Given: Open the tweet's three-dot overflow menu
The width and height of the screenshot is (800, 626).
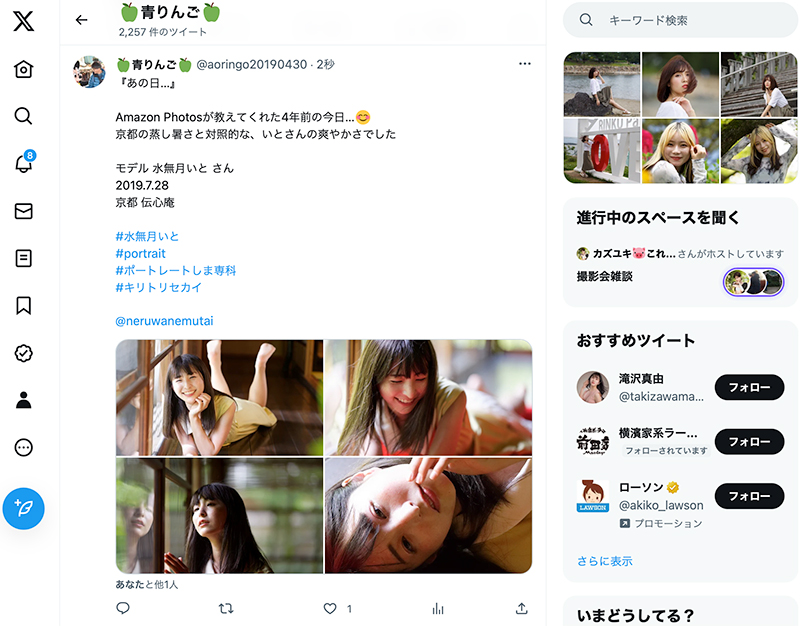Looking at the screenshot, I should tap(525, 64).
